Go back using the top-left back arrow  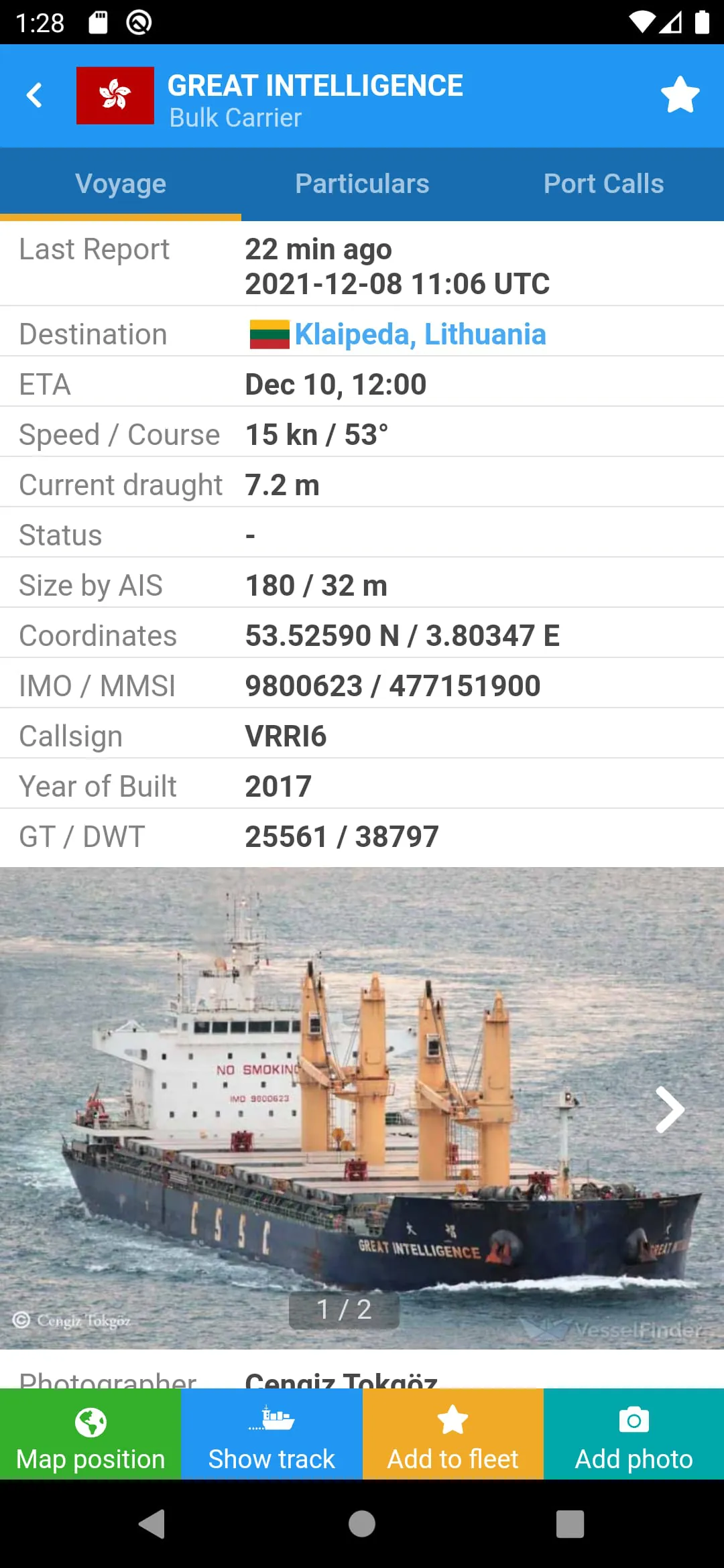pos(34,94)
